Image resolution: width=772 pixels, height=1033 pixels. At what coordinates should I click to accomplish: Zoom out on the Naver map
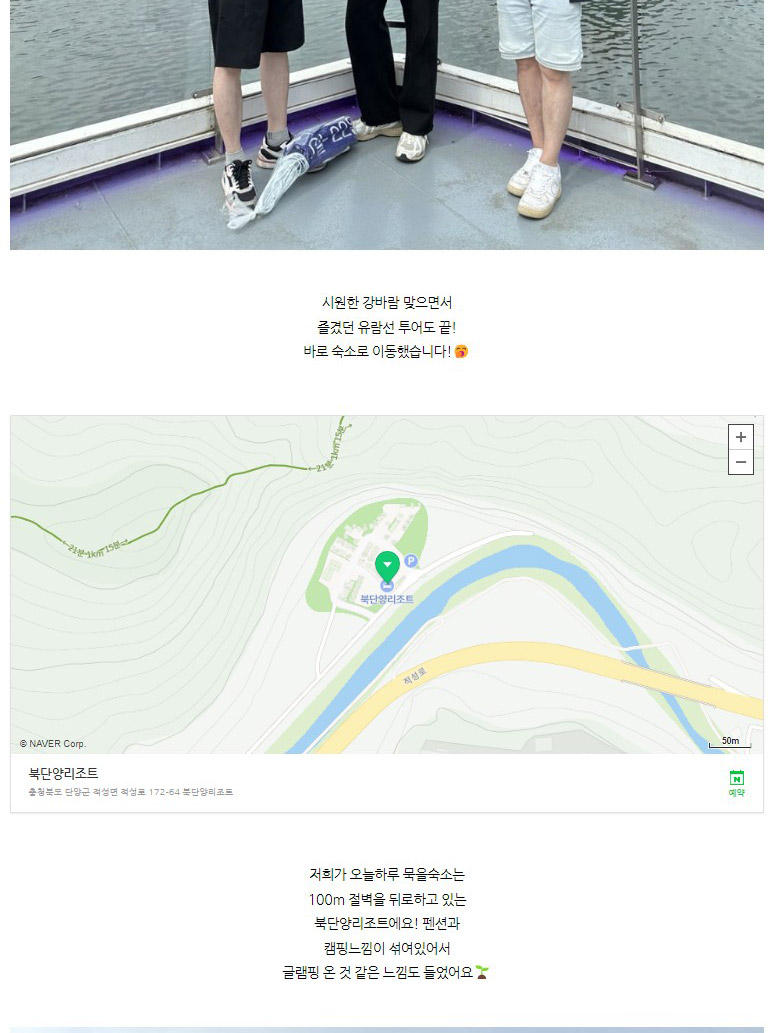pos(740,462)
